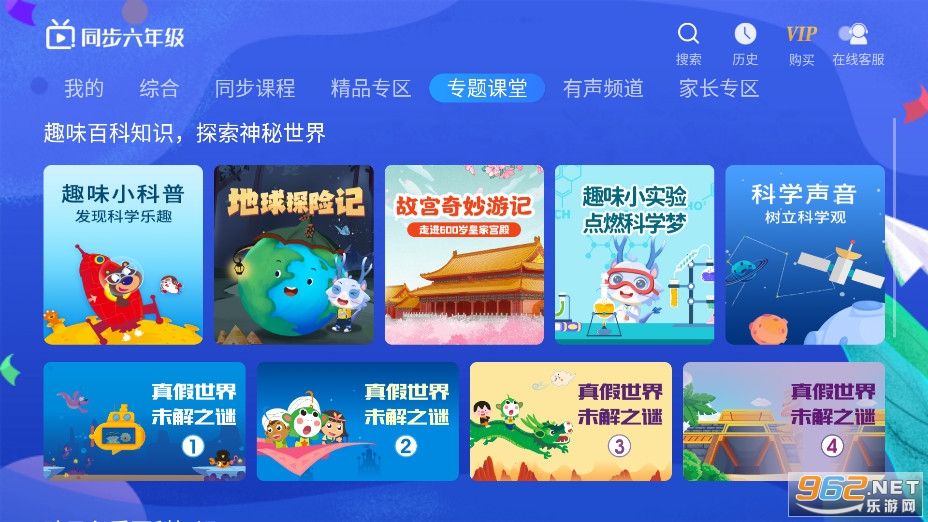Viewport: 928px width, 522px height.
Task: Open the 故宫奇妙游记 card
Action: click(x=464, y=255)
